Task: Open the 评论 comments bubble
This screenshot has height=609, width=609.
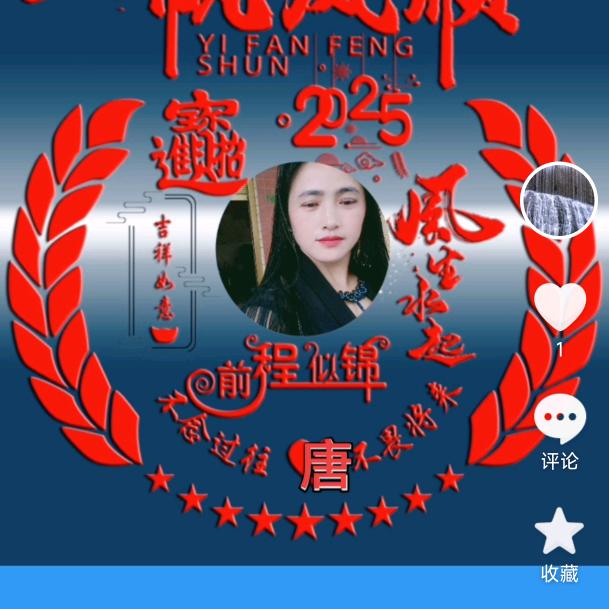Action: tap(560, 420)
